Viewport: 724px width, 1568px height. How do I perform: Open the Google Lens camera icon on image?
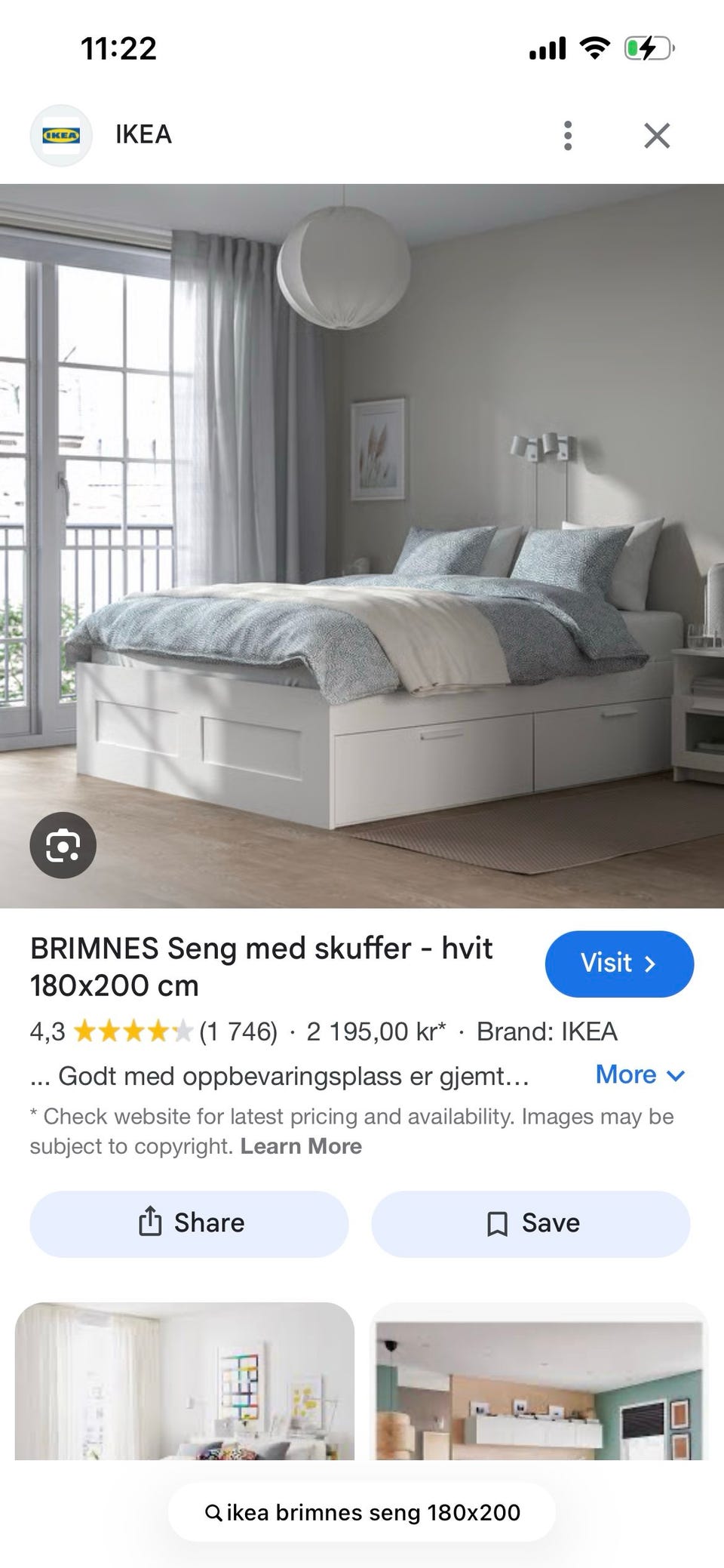pyautogui.click(x=63, y=846)
